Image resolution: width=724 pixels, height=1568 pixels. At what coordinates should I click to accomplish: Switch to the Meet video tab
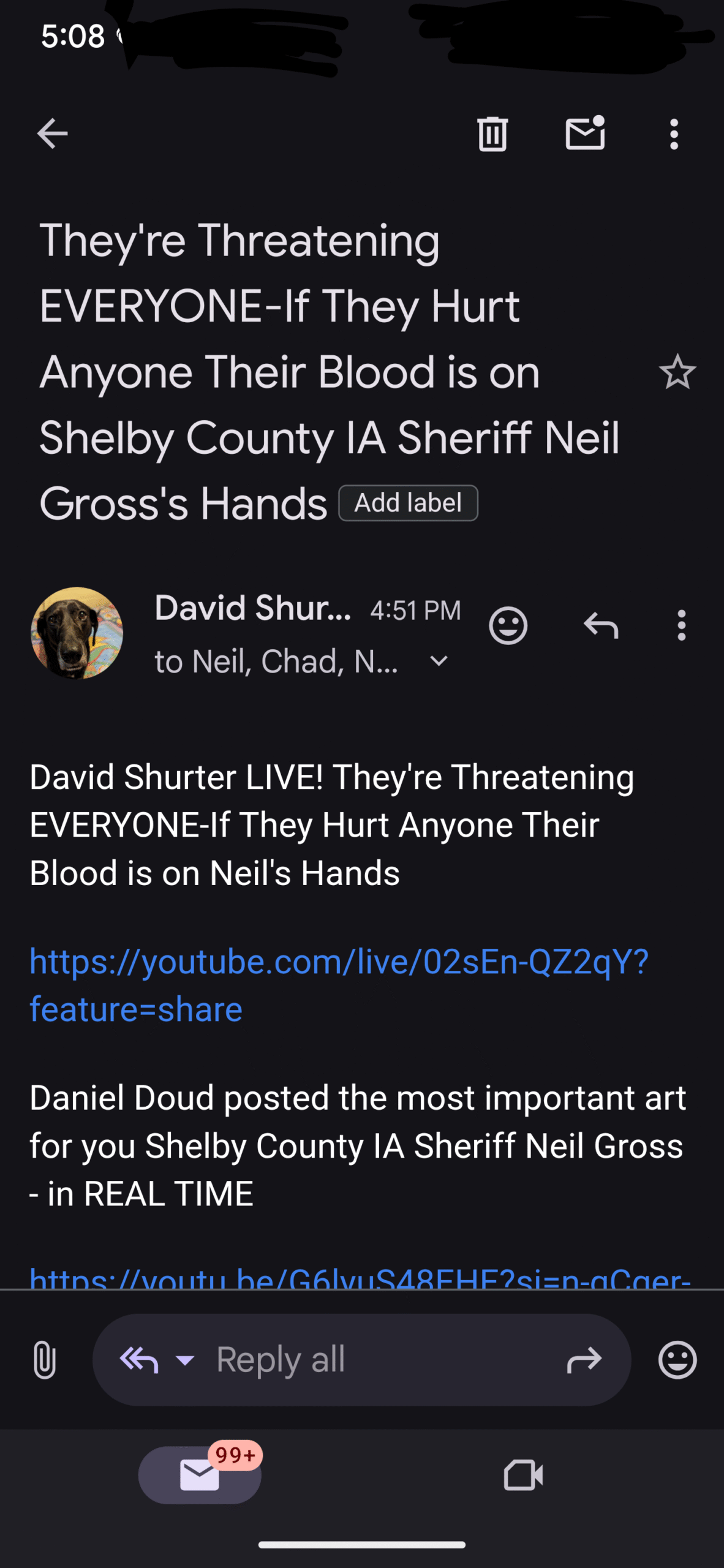(523, 1475)
